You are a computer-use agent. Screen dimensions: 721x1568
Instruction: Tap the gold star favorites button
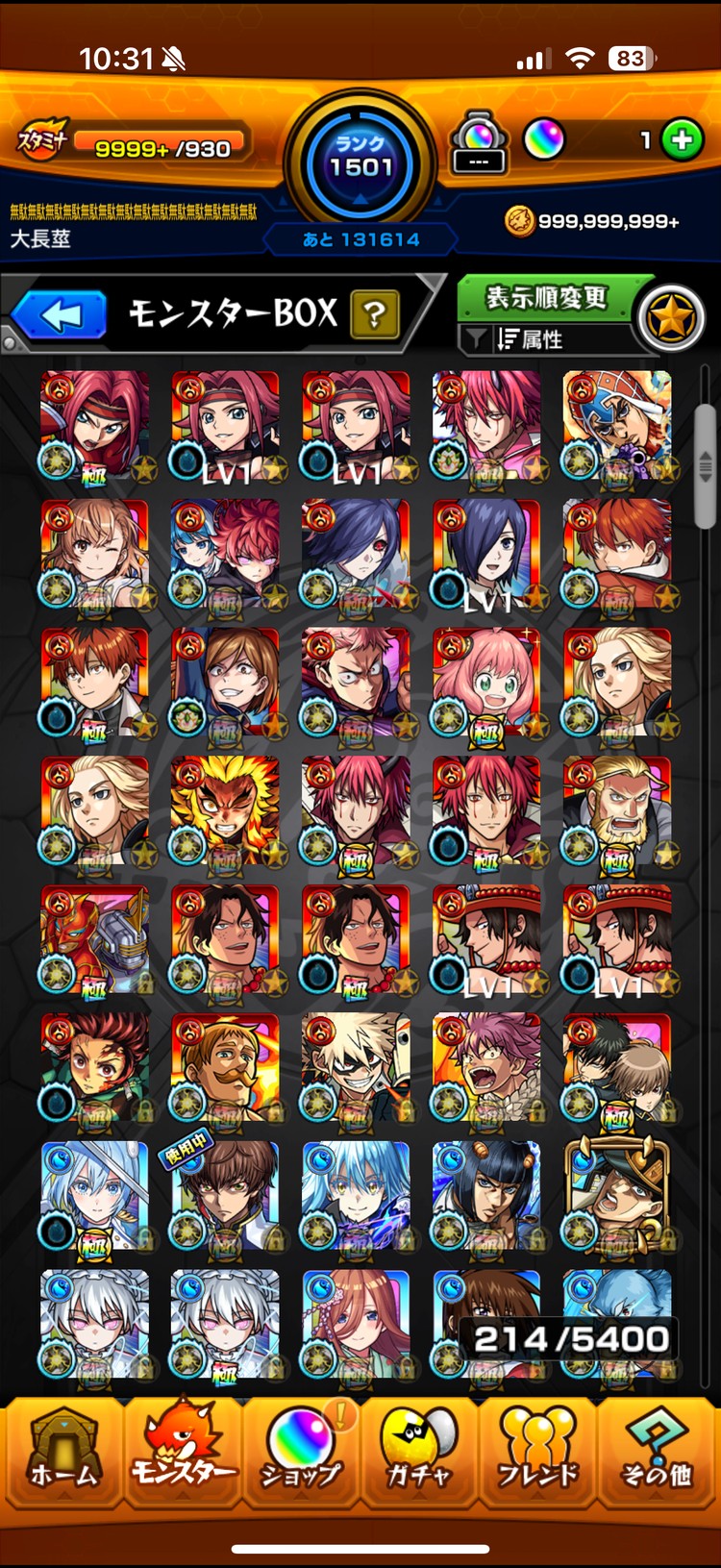[x=671, y=319]
